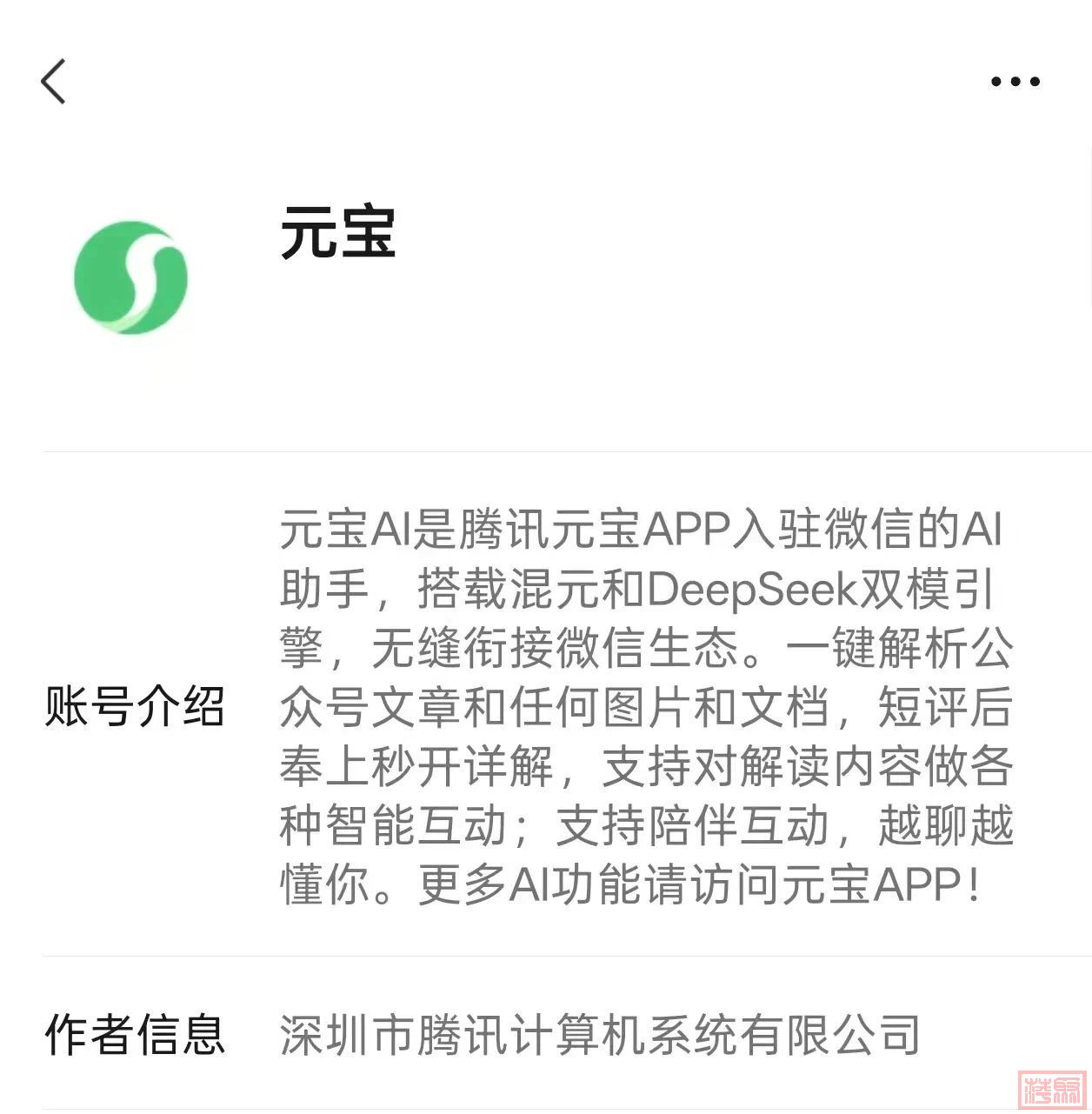Tap the 元宝 green avatar
The height and width of the screenshot is (1114, 1092).
tap(131, 277)
